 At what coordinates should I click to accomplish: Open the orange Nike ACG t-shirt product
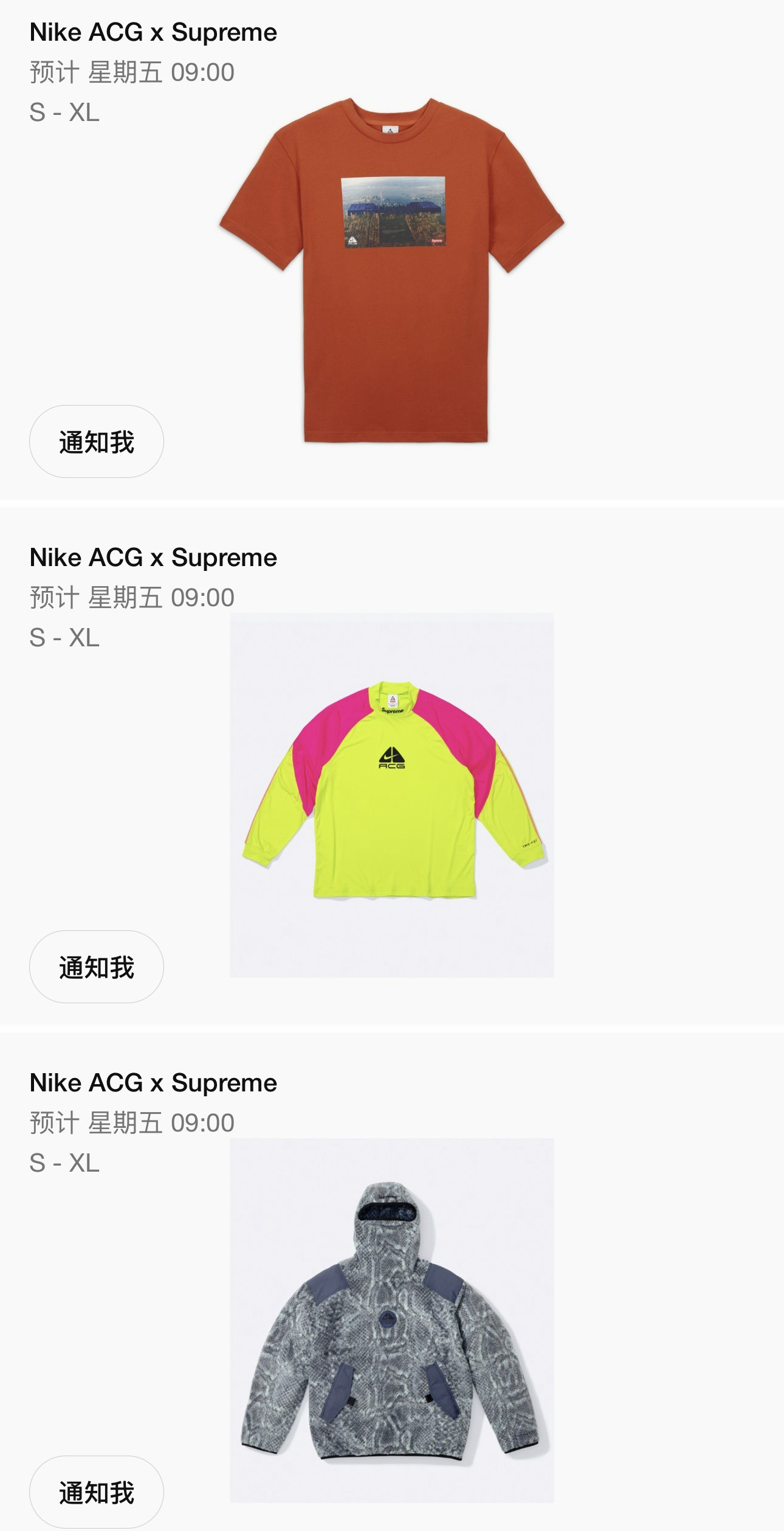tap(392, 271)
